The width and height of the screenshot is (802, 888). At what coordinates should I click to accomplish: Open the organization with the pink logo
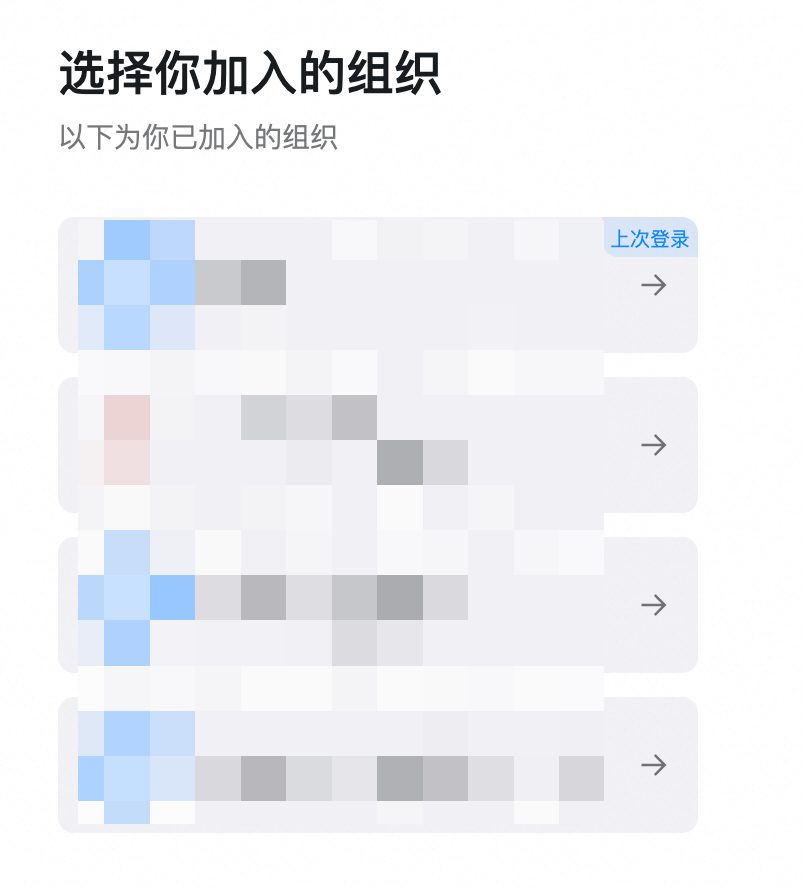[377, 445]
